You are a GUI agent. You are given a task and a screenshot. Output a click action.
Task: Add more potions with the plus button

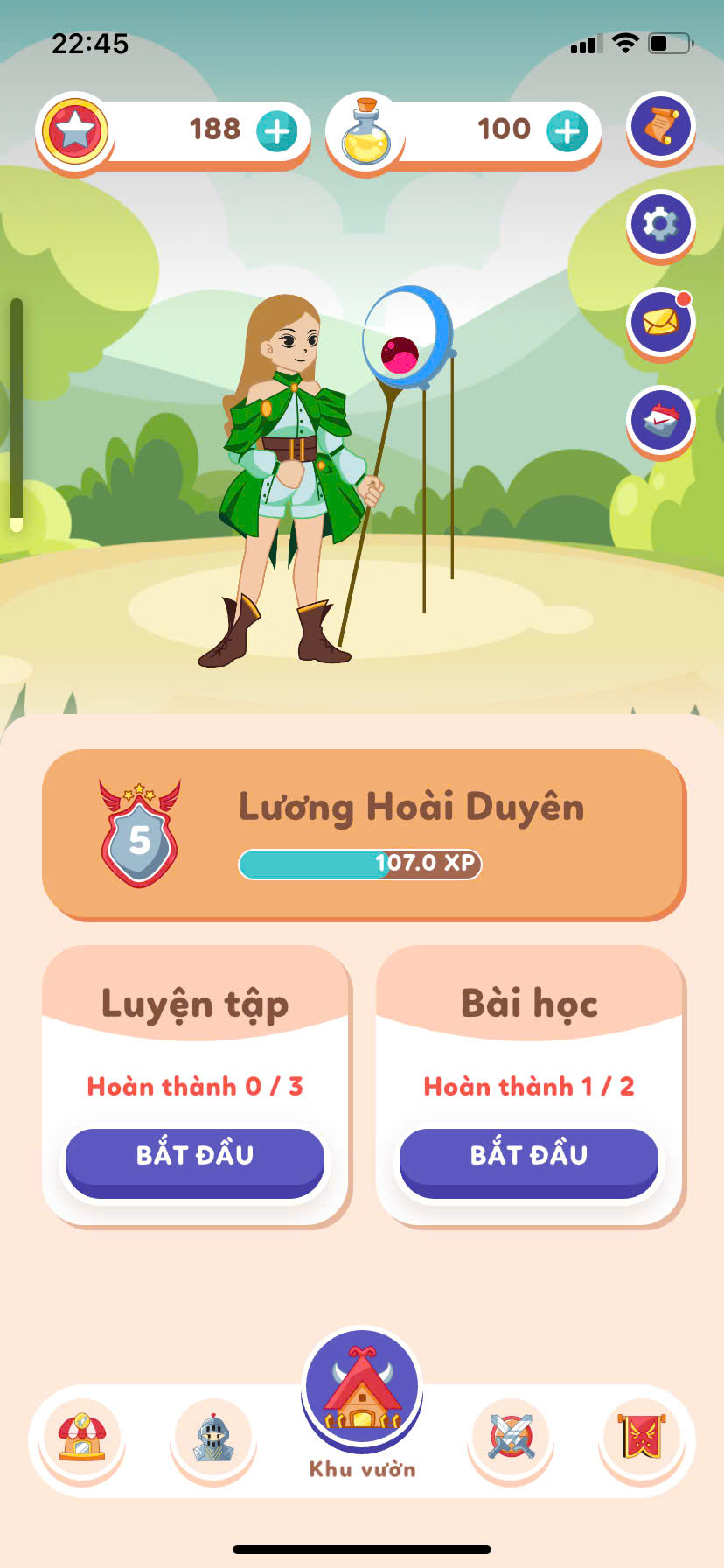pyautogui.click(x=567, y=131)
